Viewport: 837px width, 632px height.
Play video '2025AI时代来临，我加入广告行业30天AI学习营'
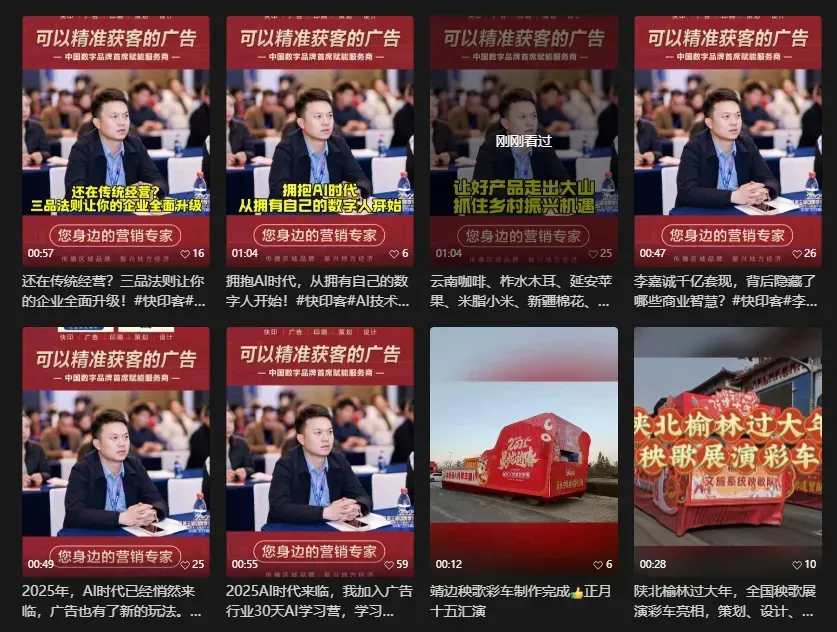click(319, 450)
